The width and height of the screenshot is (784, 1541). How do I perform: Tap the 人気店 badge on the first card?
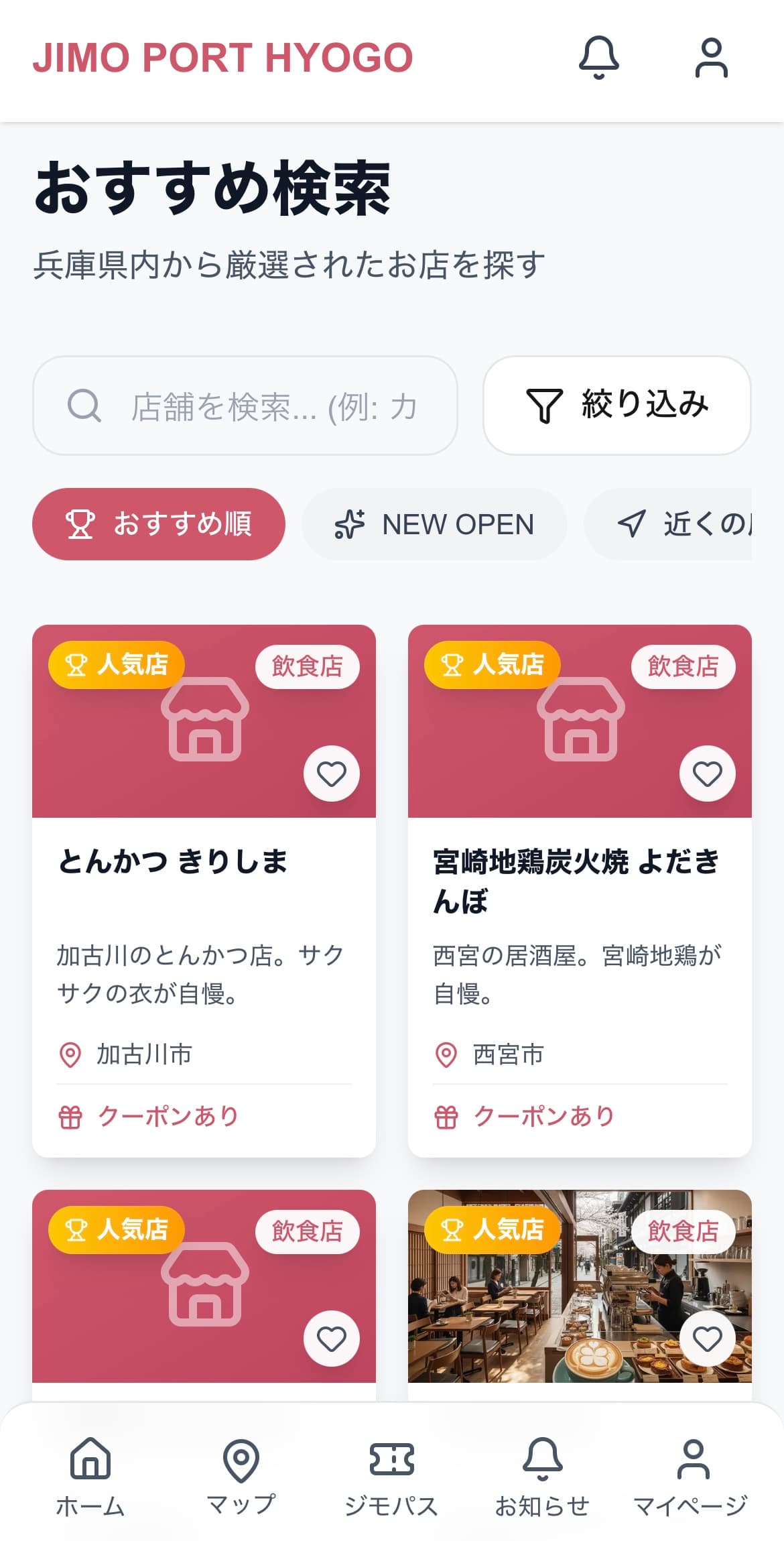(x=117, y=666)
